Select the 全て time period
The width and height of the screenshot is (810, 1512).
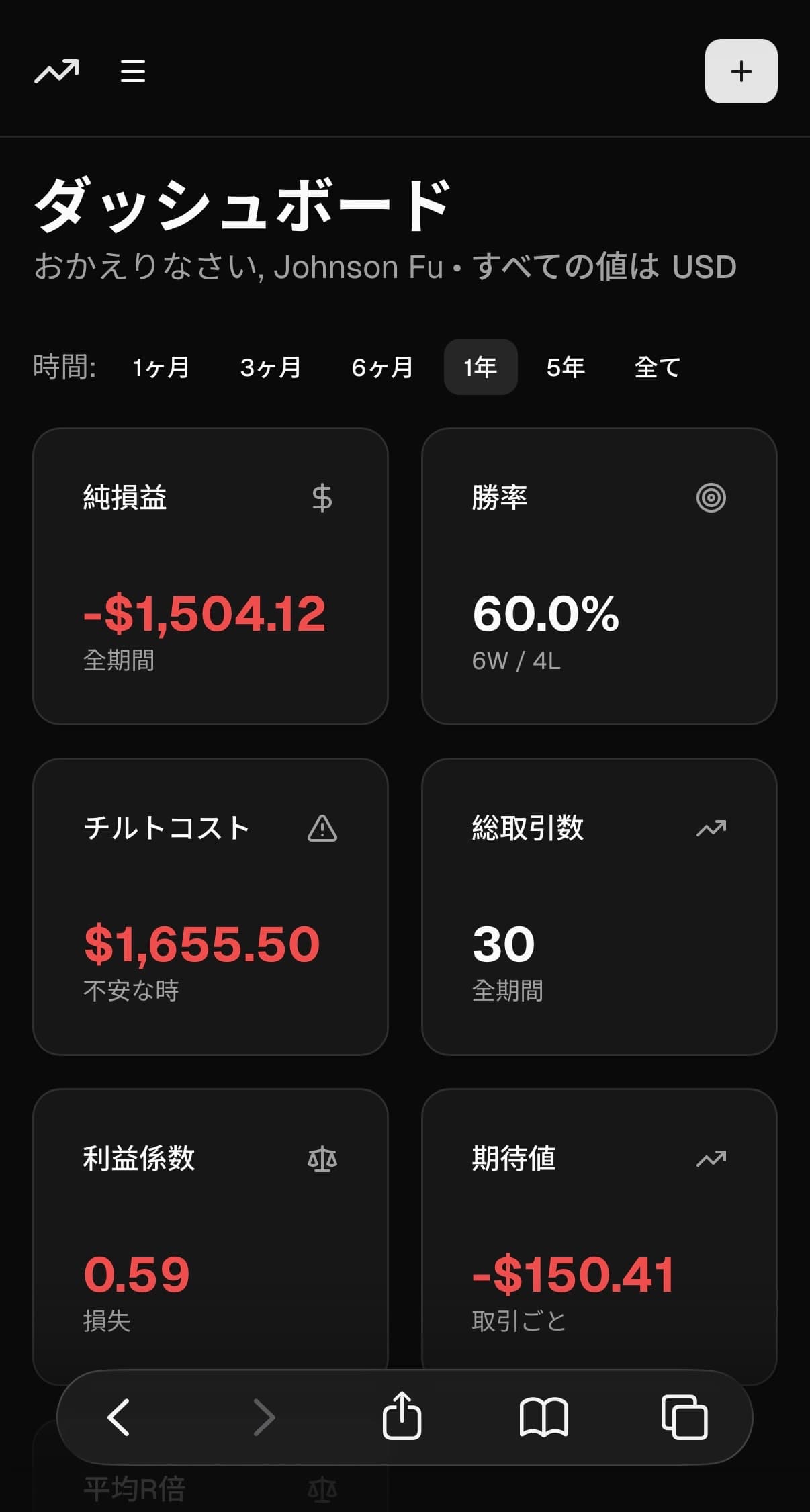pyautogui.click(x=658, y=367)
